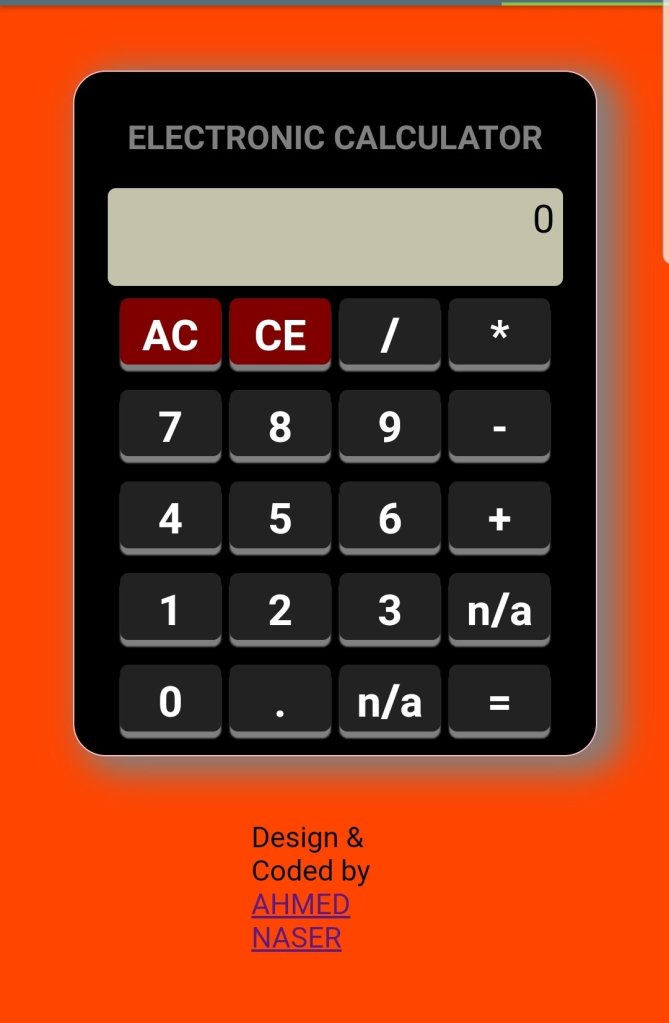The height and width of the screenshot is (1023, 669).
Task: Choose the plus (+) operator
Action: tap(499, 518)
